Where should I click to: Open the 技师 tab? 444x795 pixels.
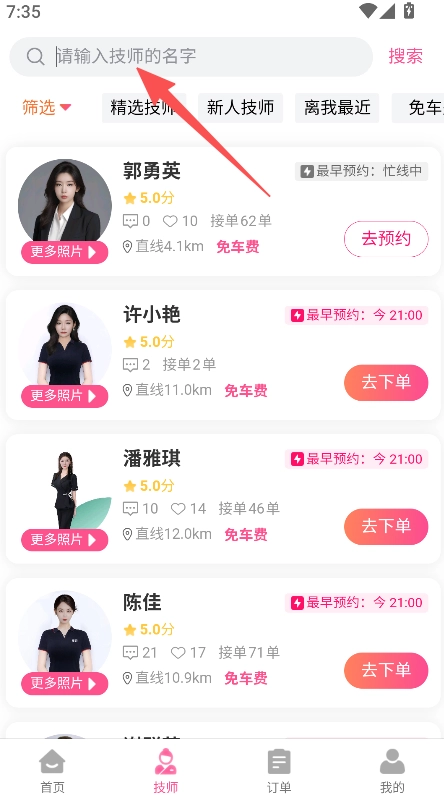(x=166, y=769)
